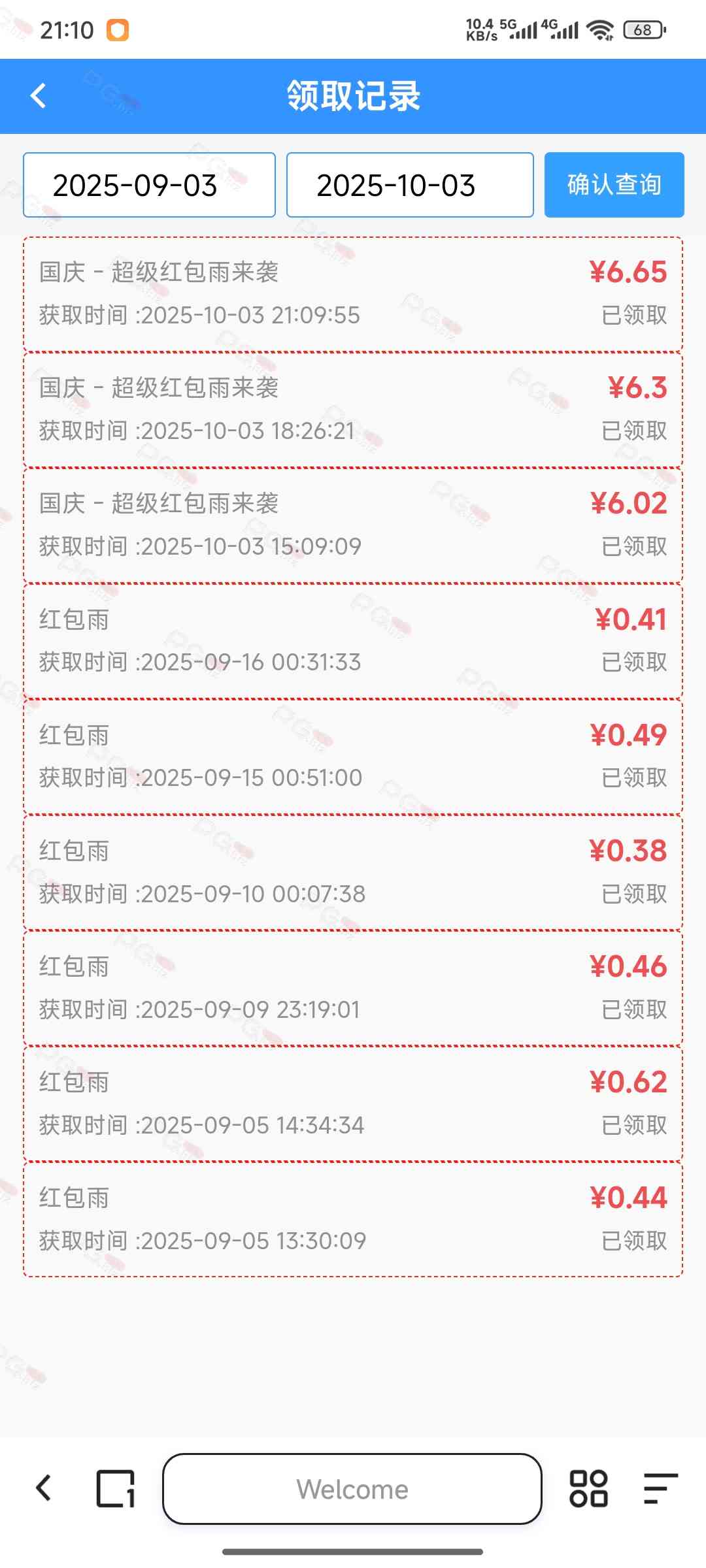Open the start date field 2025-09-03
Image resolution: width=706 pixels, height=1568 pixels.
coord(149,185)
